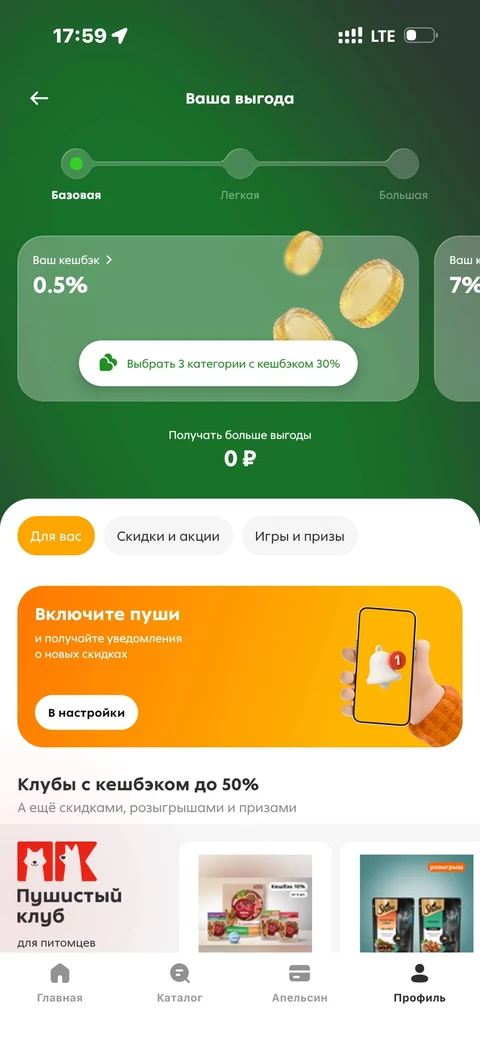Open the Purina One кешбэк 10% offer
Screen dimensions: 480x1043
tap(255, 898)
